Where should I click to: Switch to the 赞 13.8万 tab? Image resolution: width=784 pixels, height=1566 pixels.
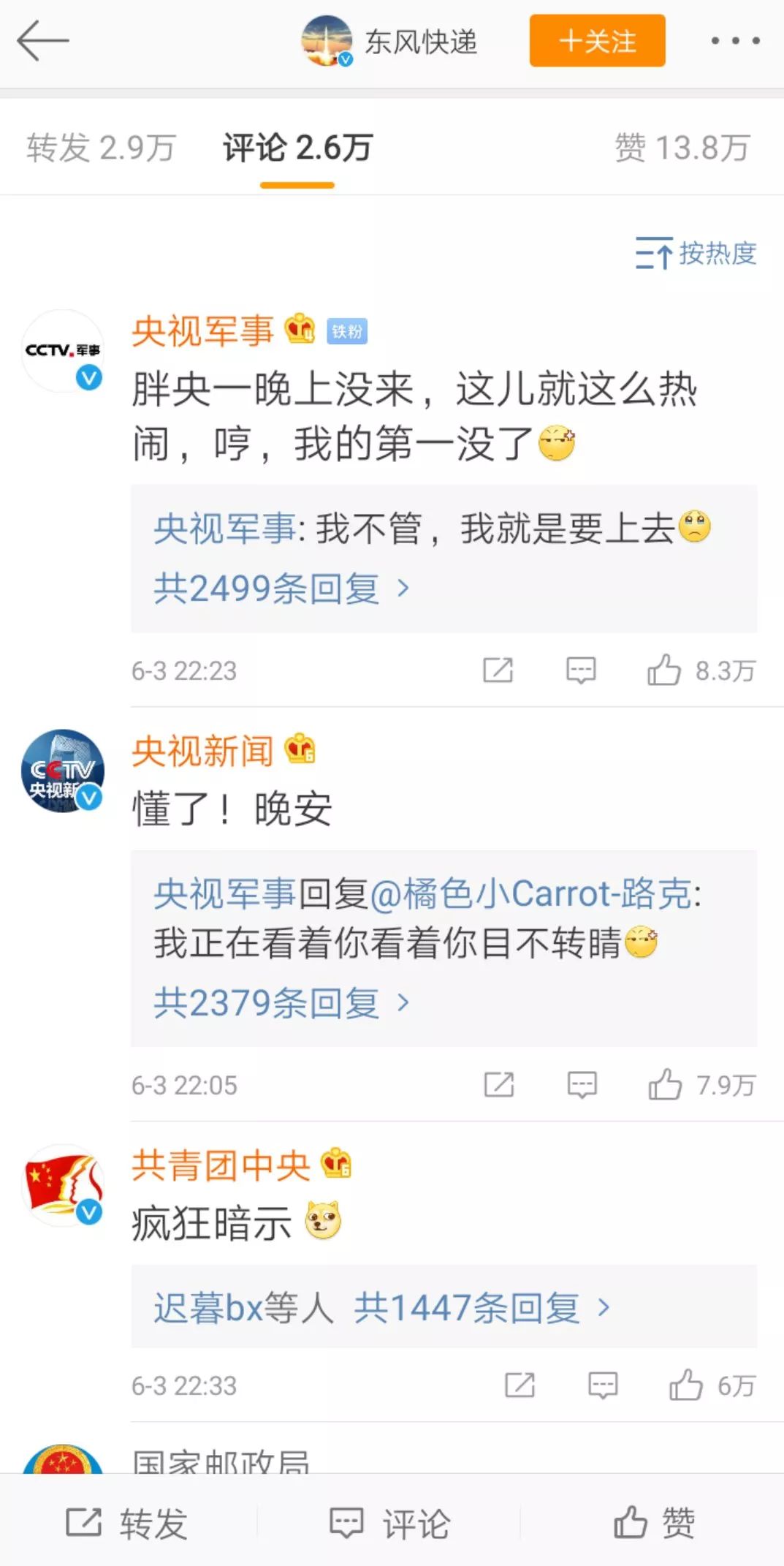tap(682, 148)
